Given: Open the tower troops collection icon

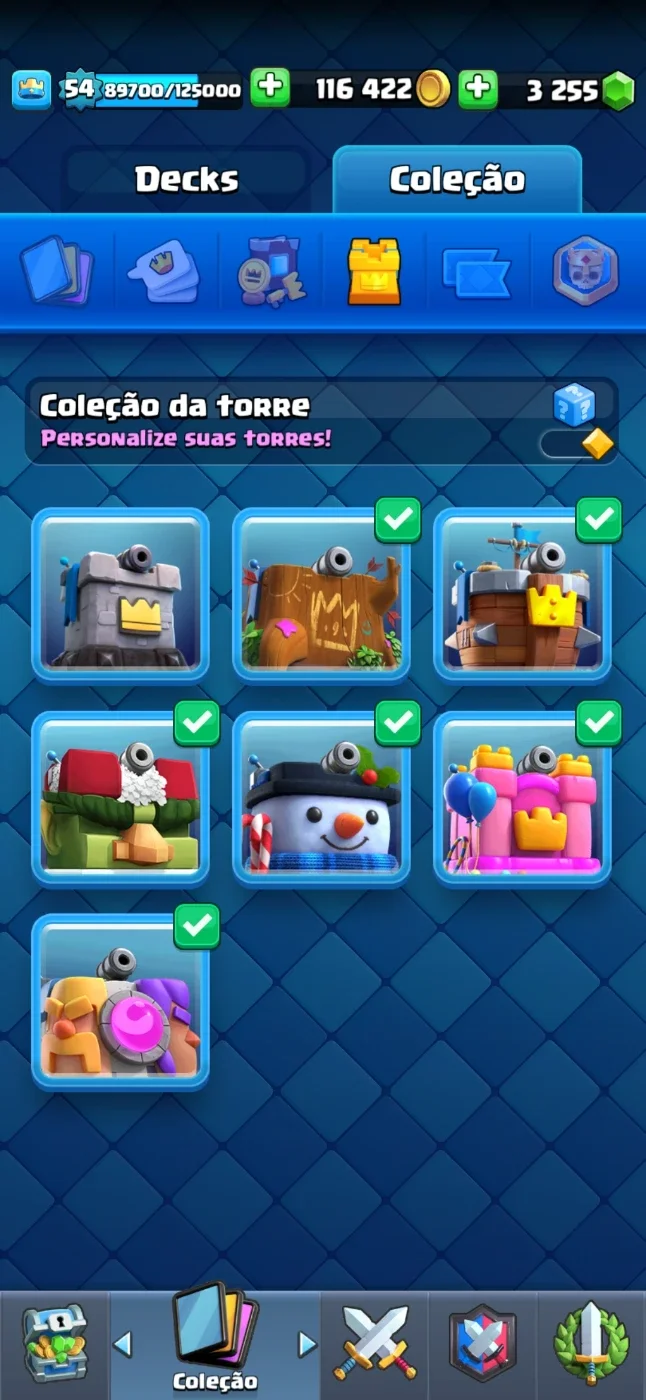Looking at the screenshot, I should (271, 271).
